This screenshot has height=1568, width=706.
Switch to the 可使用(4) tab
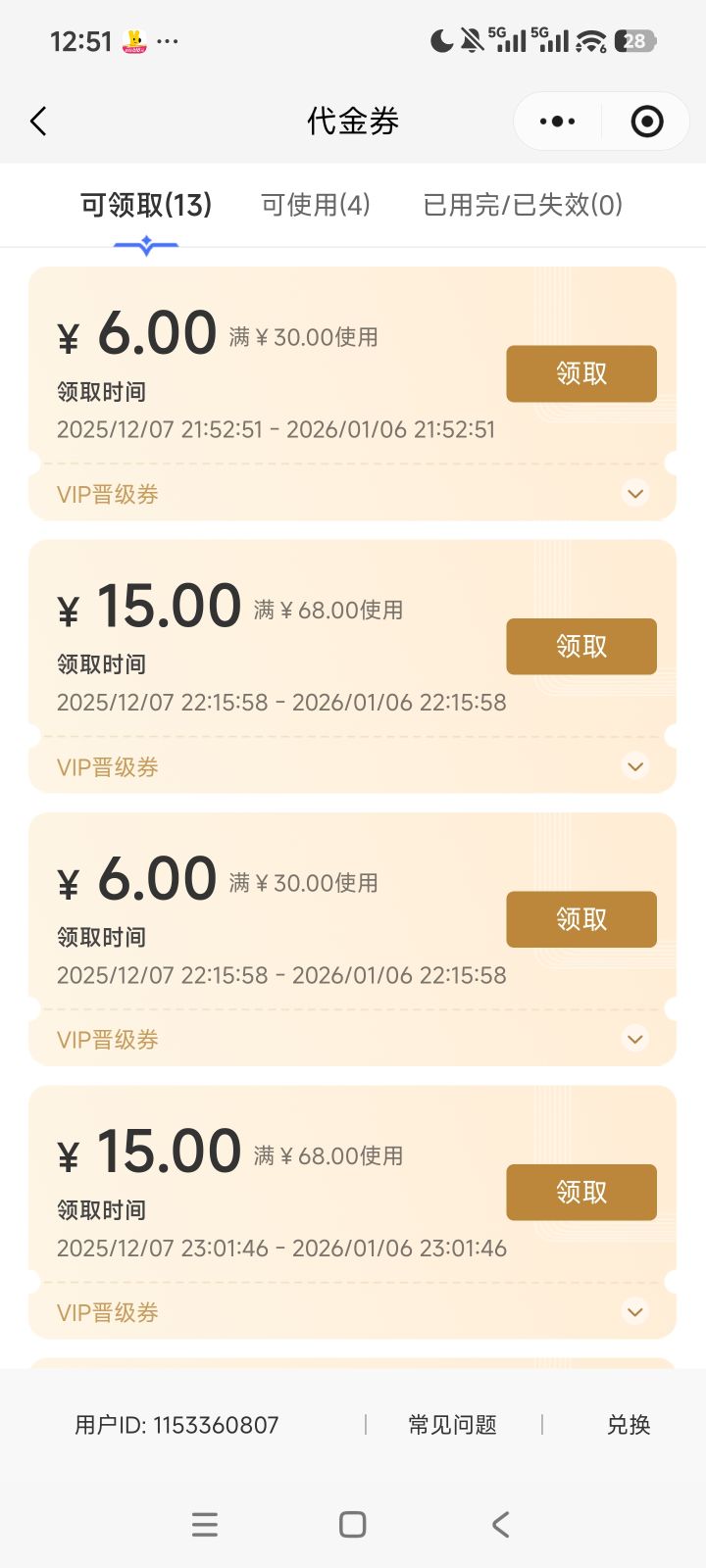coord(316,205)
